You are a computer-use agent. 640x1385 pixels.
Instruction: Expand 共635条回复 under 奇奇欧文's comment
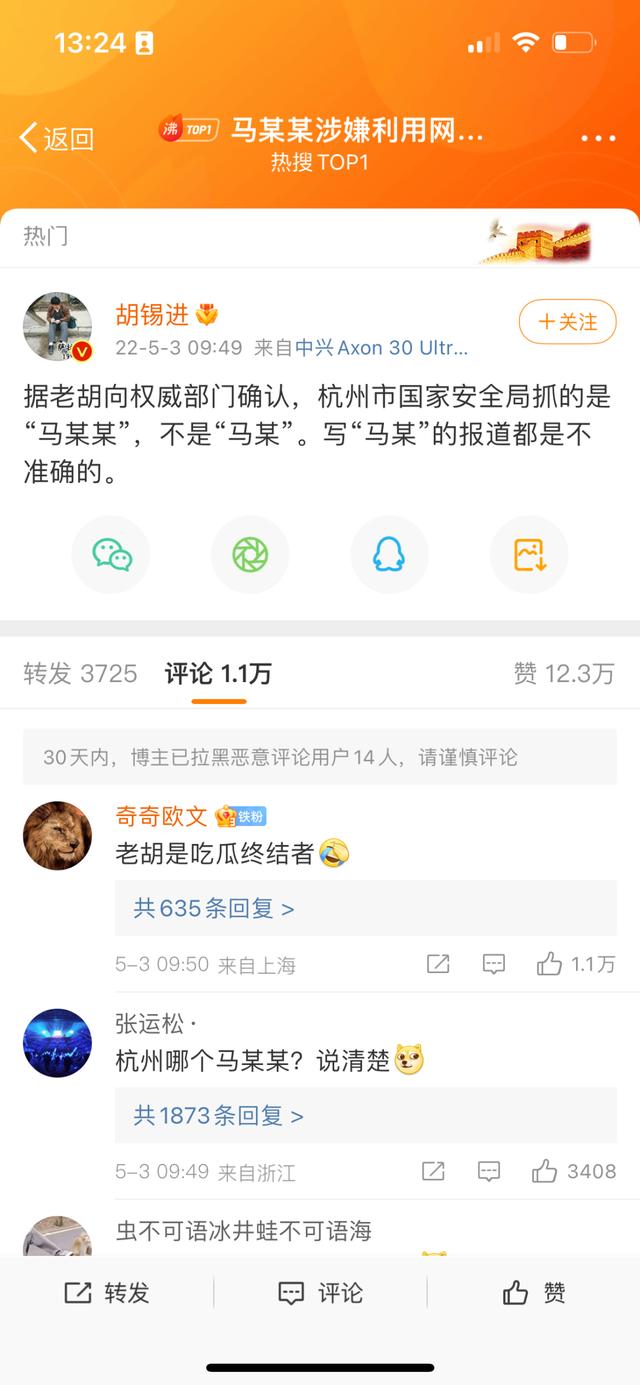click(214, 909)
